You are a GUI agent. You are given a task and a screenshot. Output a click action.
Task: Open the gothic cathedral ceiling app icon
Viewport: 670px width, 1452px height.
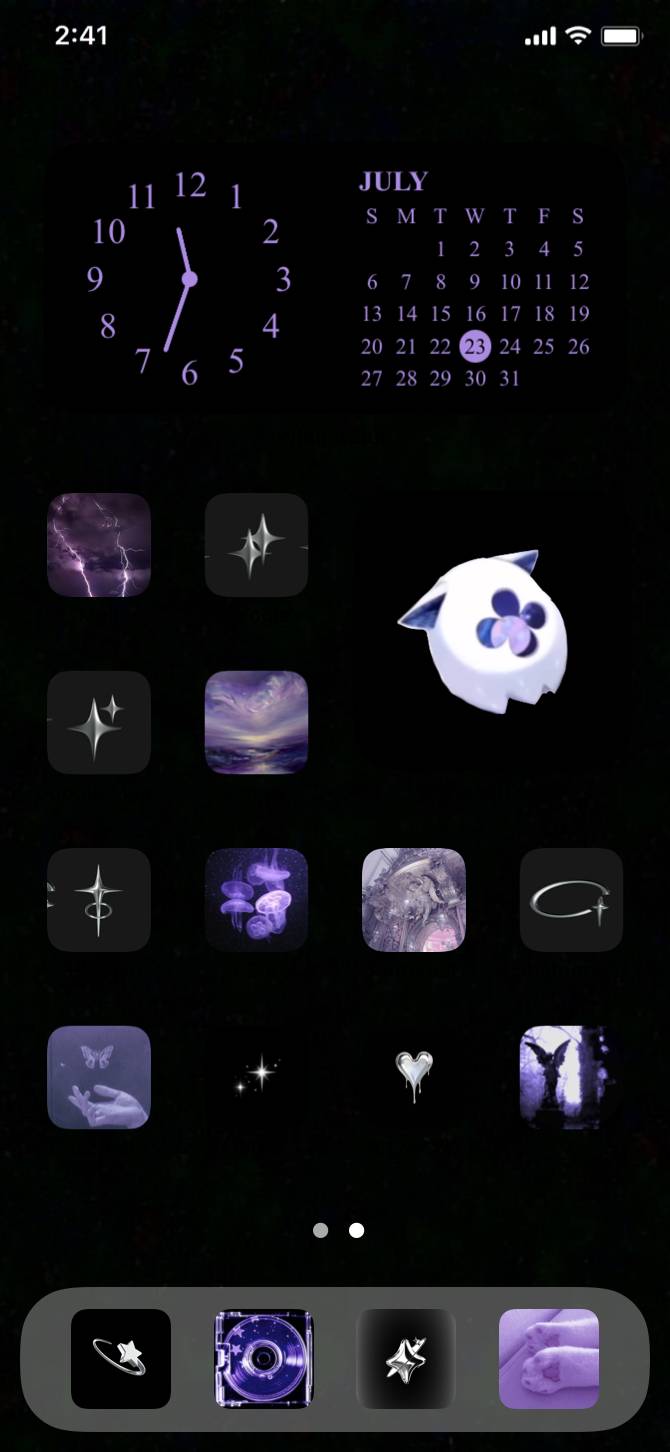pos(413,899)
